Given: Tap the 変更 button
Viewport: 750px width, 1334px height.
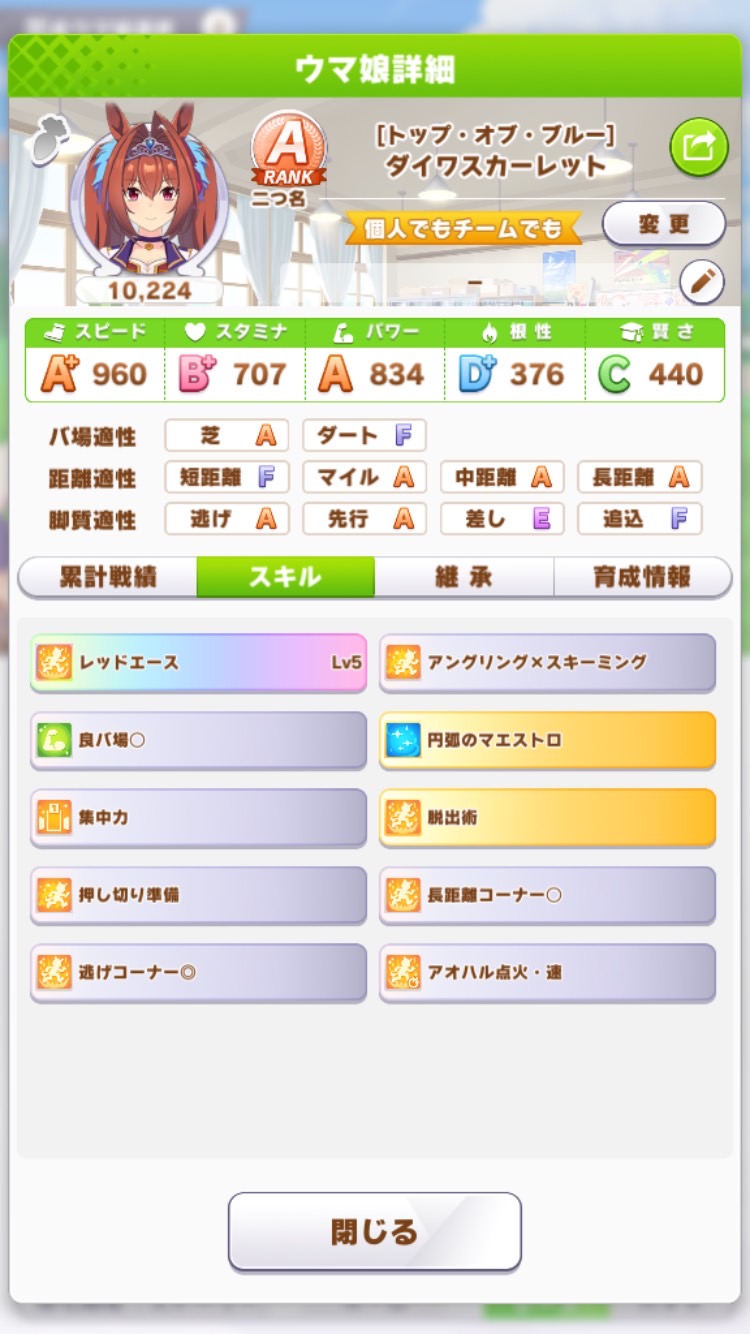Looking at the screenshot, I should (x=664, y=224).
